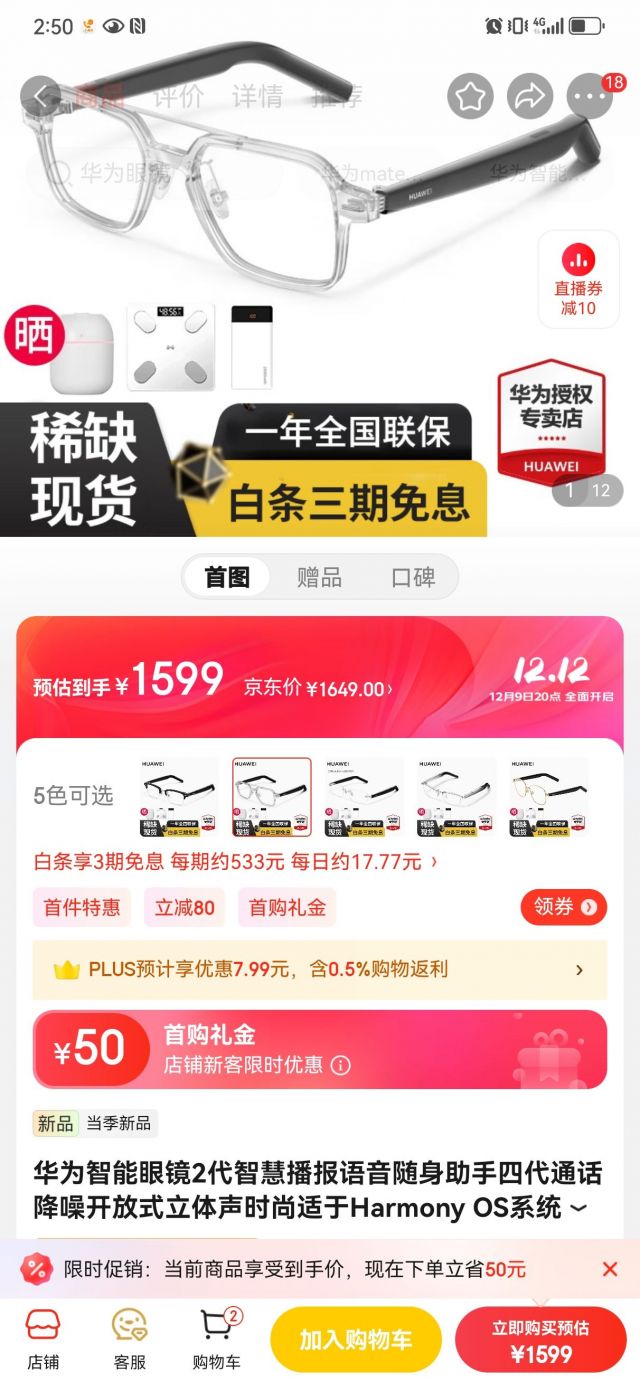Add this product to favorites with the star
640x1381 pixels.
pyautogui.click(x=470, y=97)
